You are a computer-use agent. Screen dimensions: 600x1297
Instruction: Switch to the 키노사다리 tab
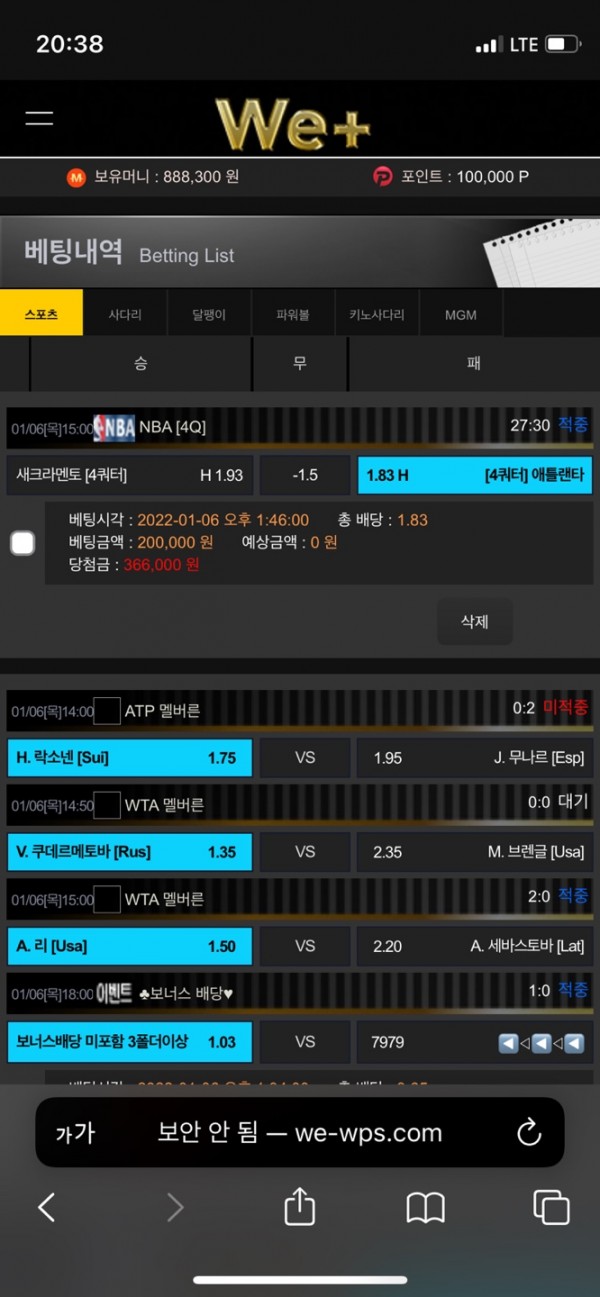(x=377, y=313)
